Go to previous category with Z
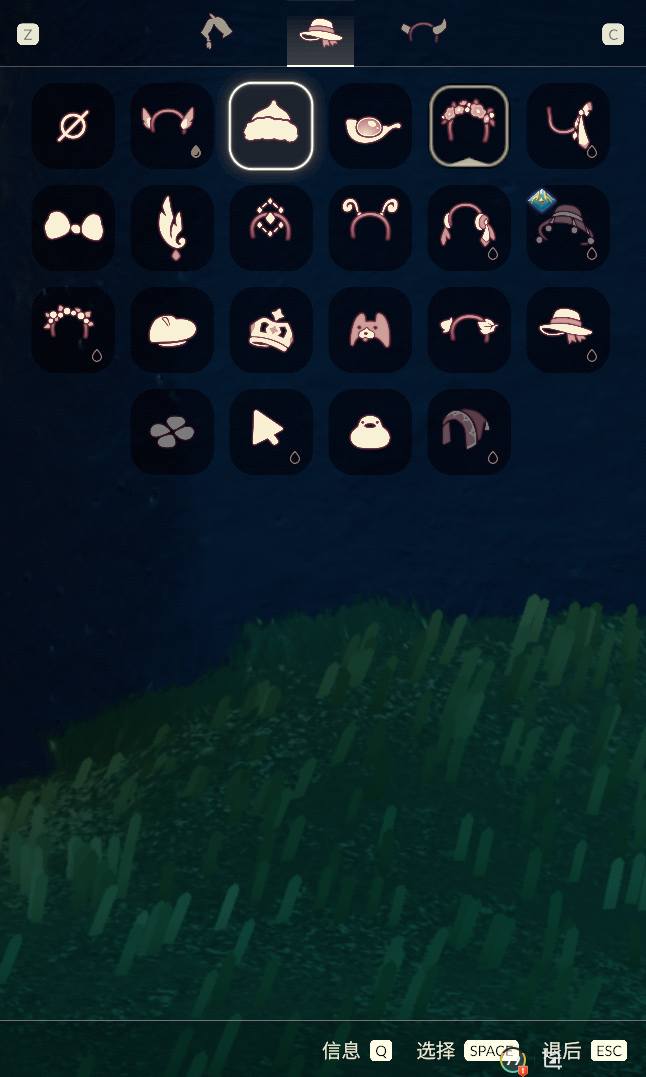 [x=28, y=35]
